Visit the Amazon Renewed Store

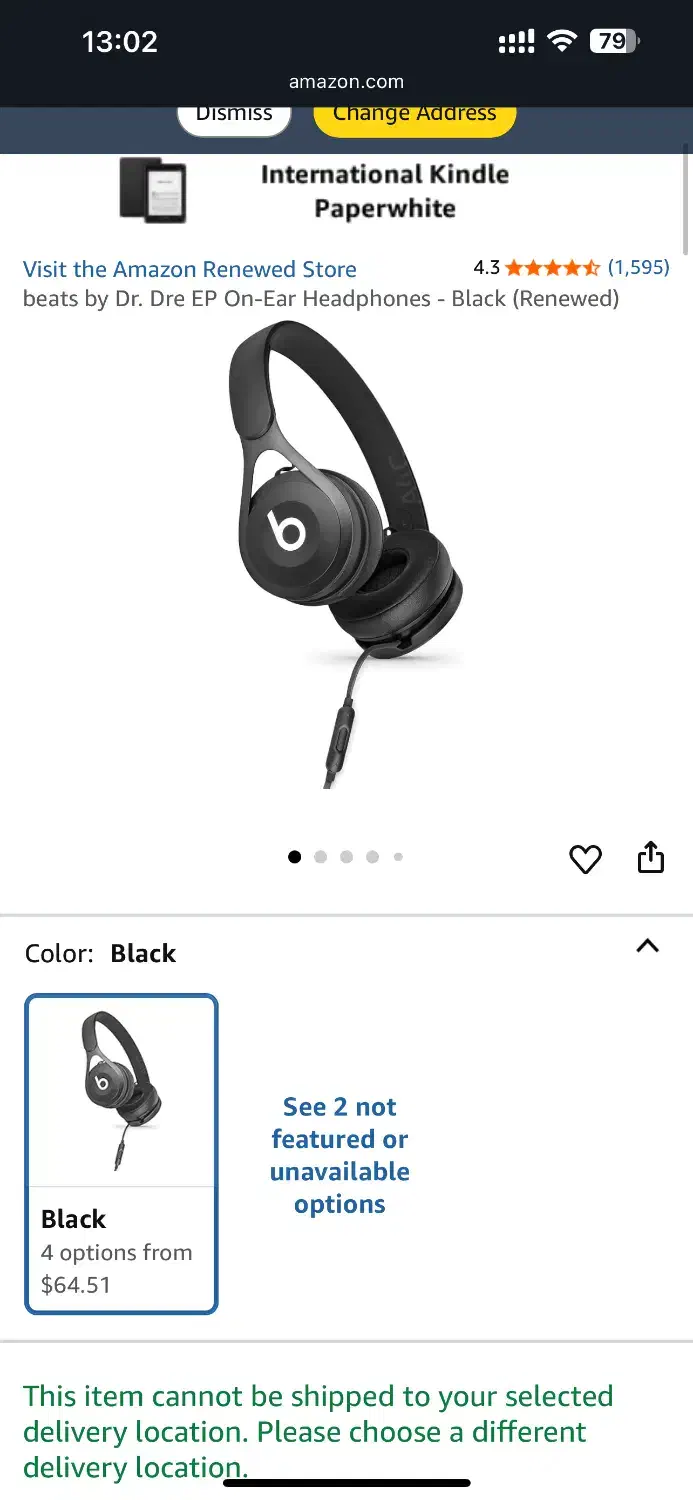pos(190,269)
